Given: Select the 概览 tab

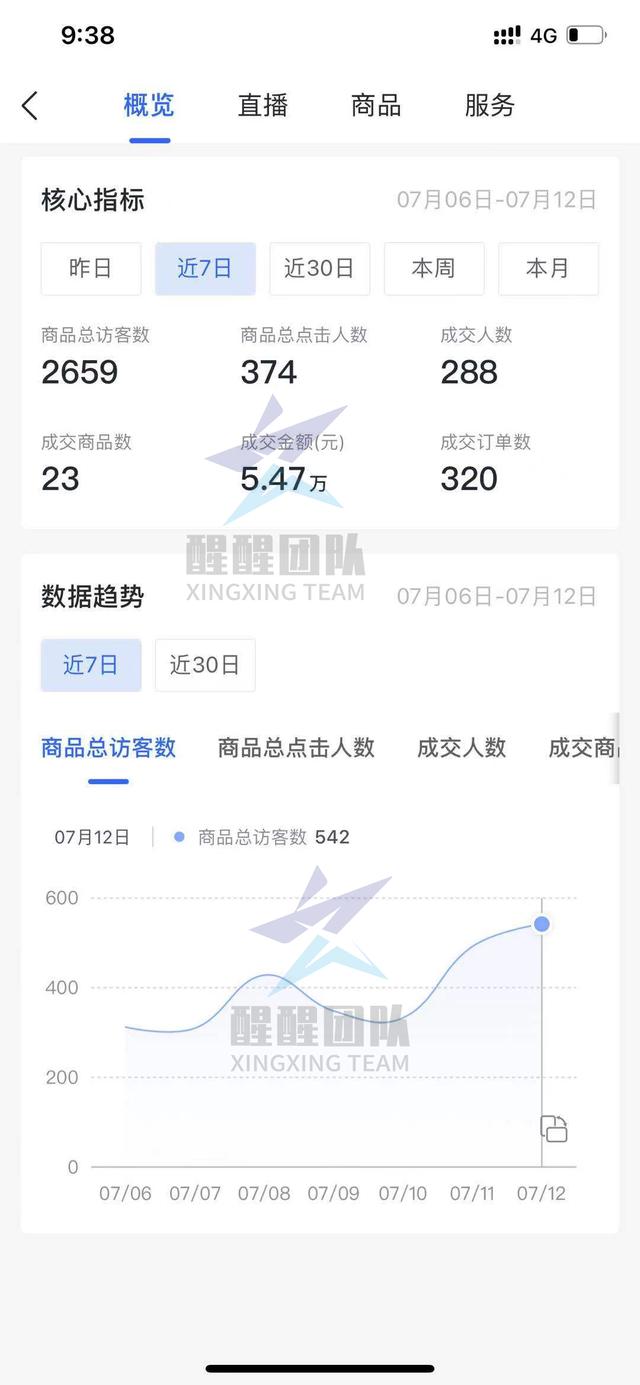Looking at the screenshot, I should (149, 105).
